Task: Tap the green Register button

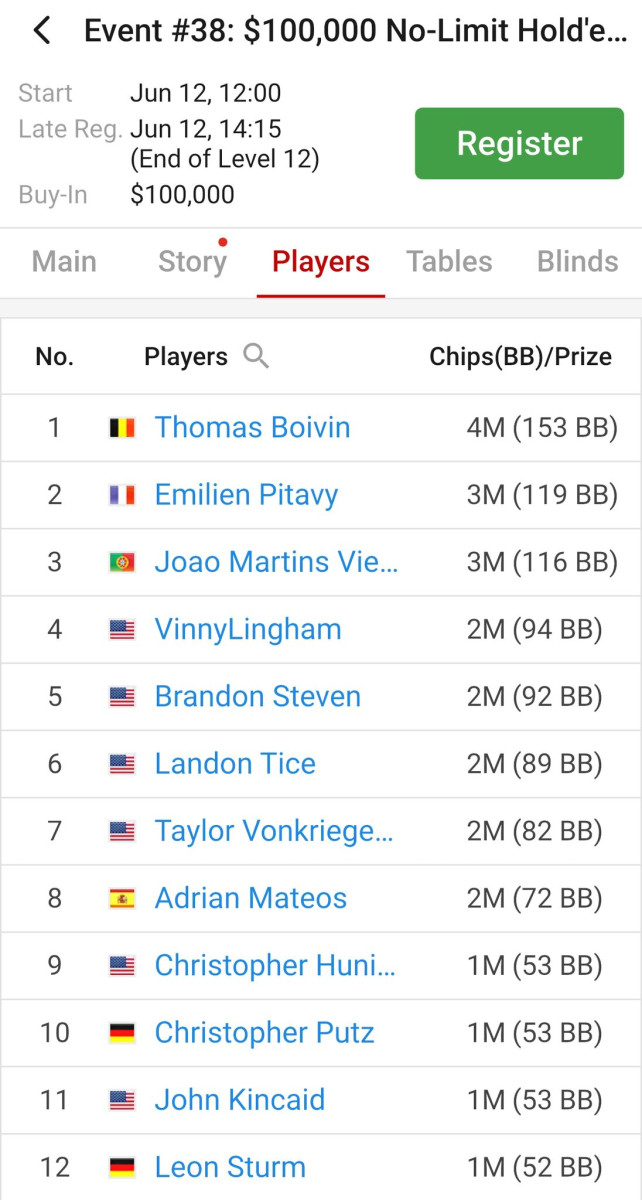Action: (x=519, y=143)
